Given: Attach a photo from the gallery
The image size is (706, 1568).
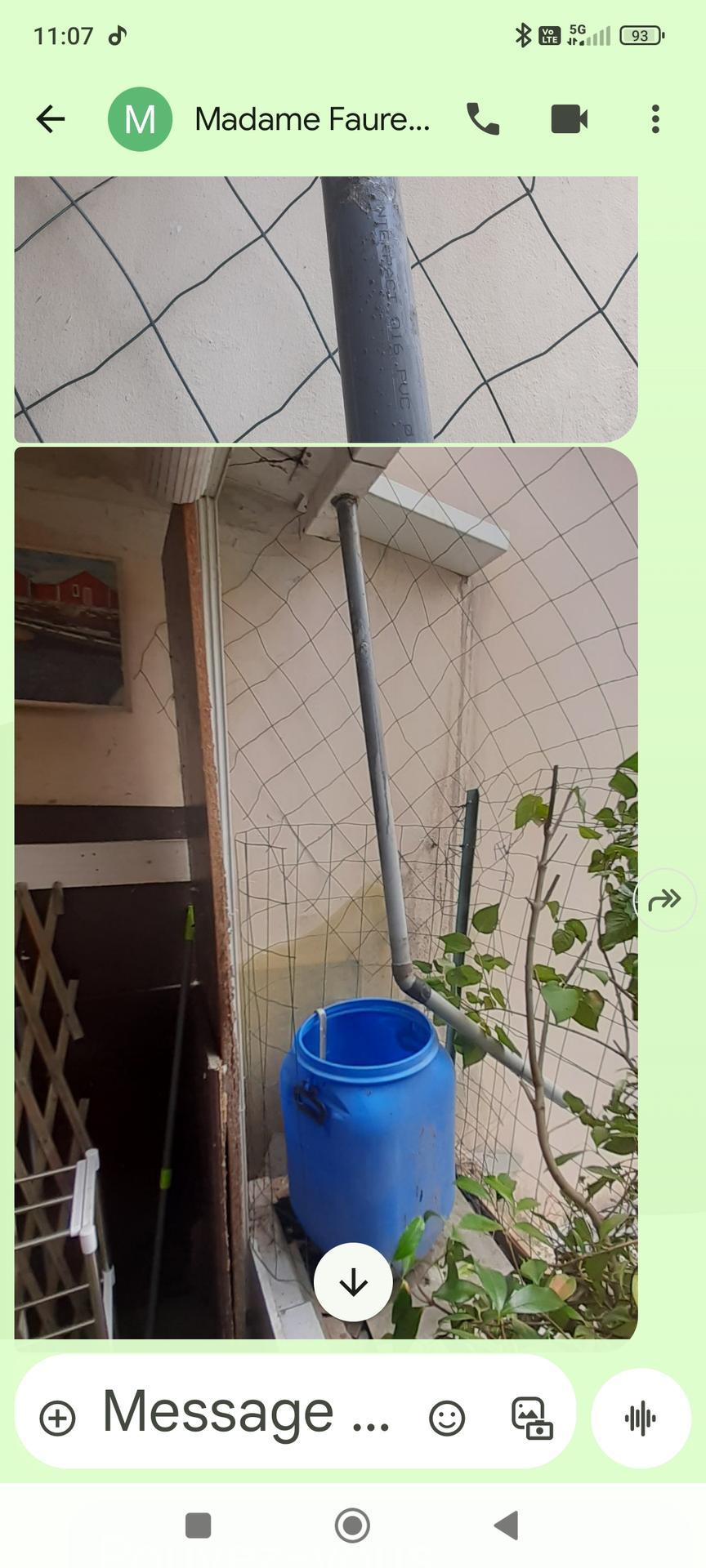Looking at the screenshot, I should [532, 1418].
